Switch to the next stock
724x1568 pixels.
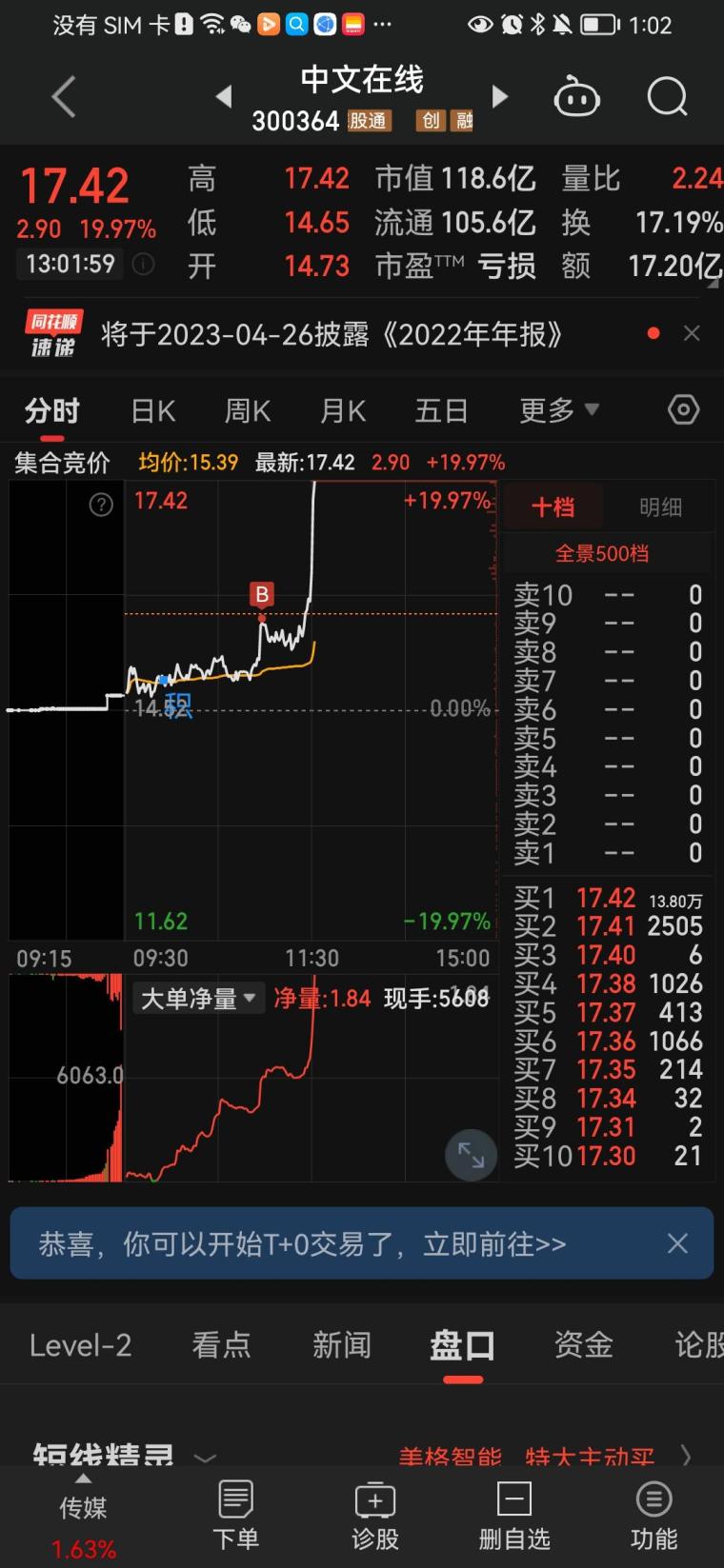[x=499, y=97]
